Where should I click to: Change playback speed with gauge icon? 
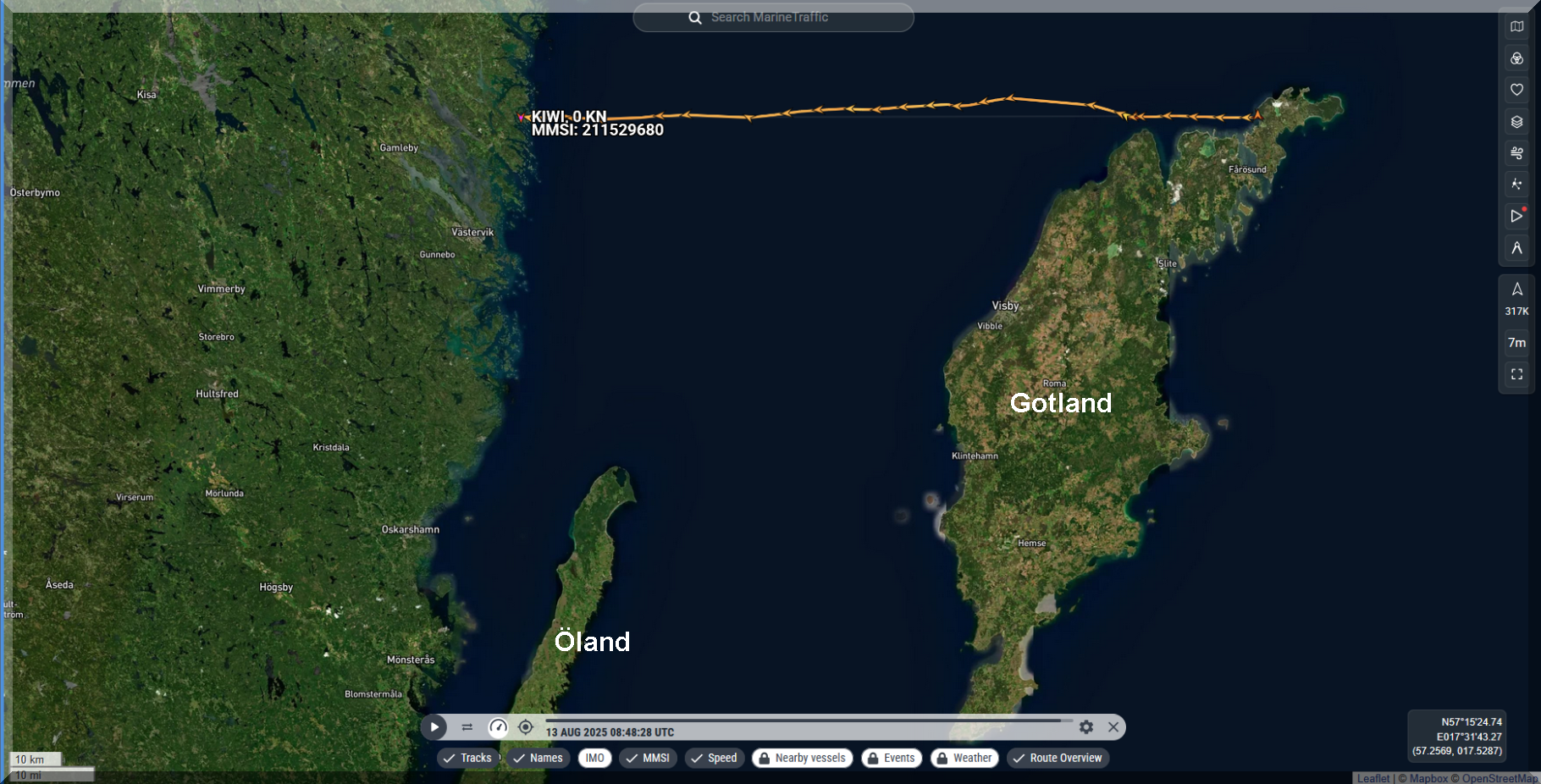[498, 727]
